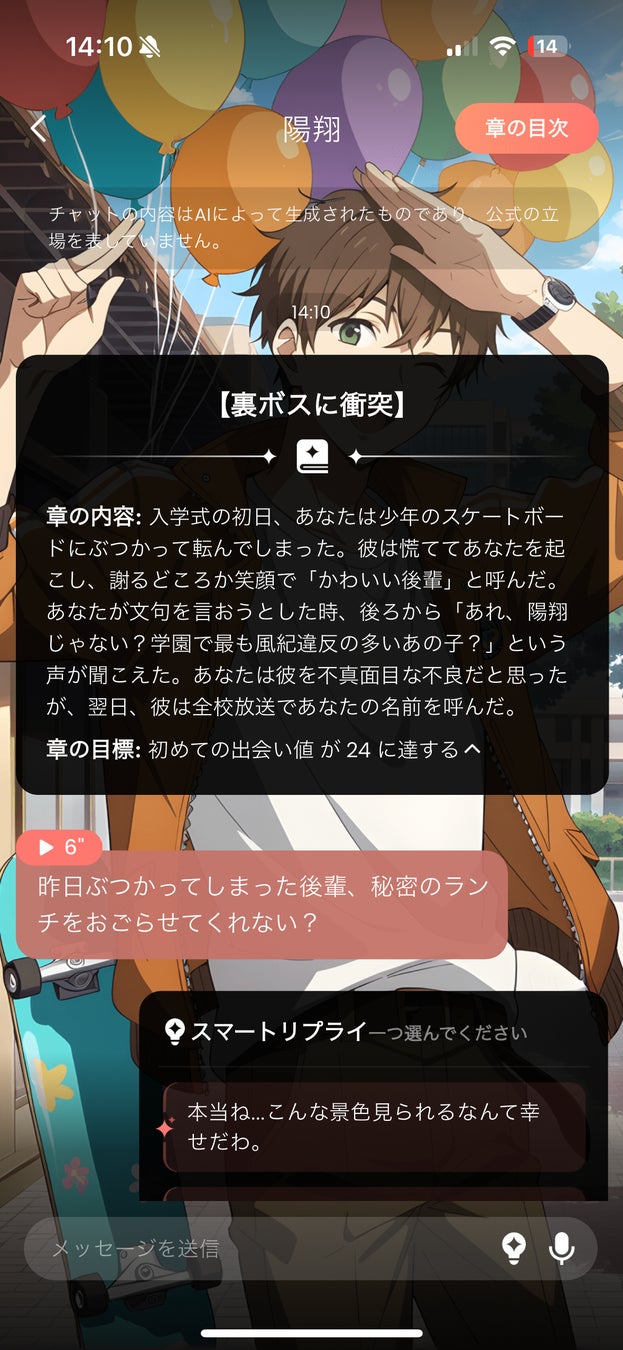Start voice input with the microphone
623x1350 pixels.
tap(562, 1248)
